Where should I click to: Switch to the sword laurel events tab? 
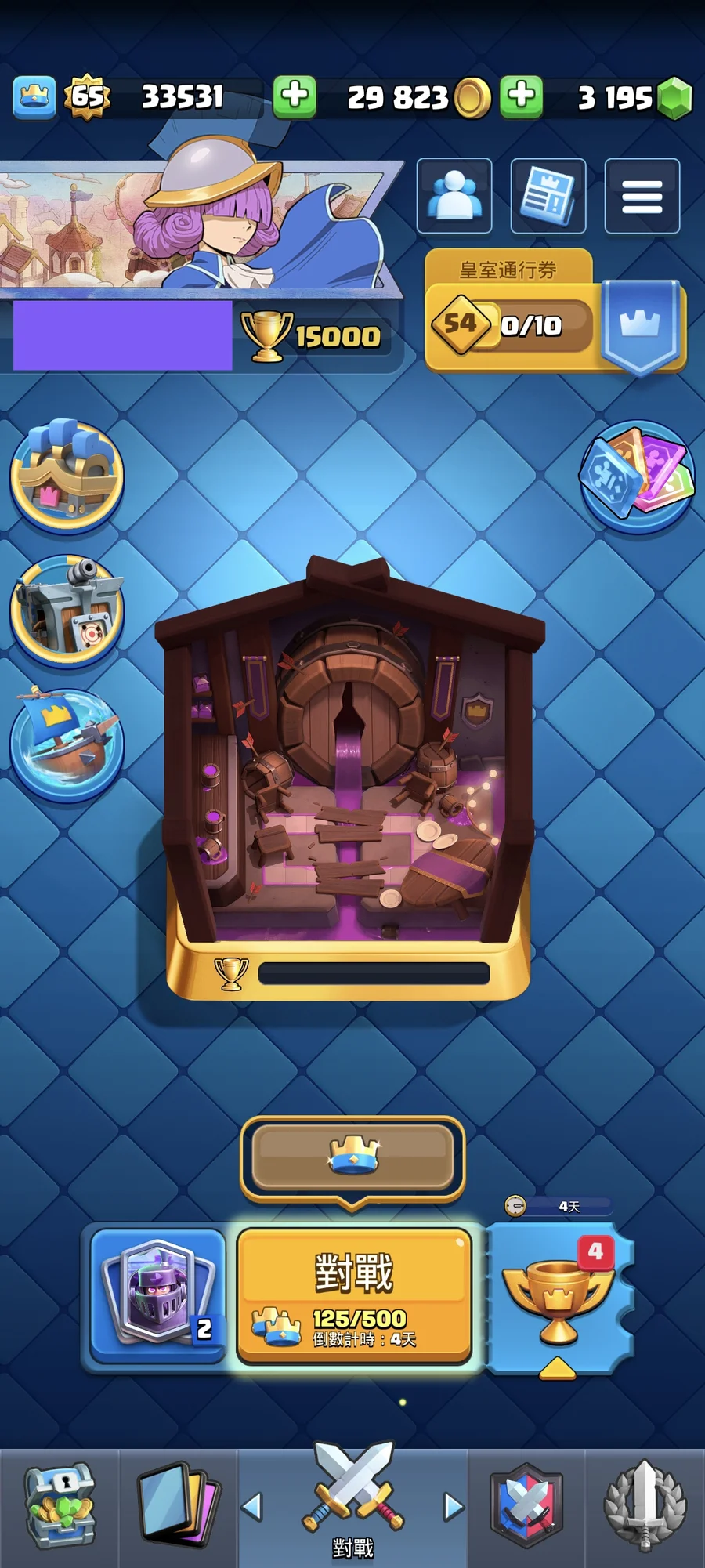coord(645,1506)
